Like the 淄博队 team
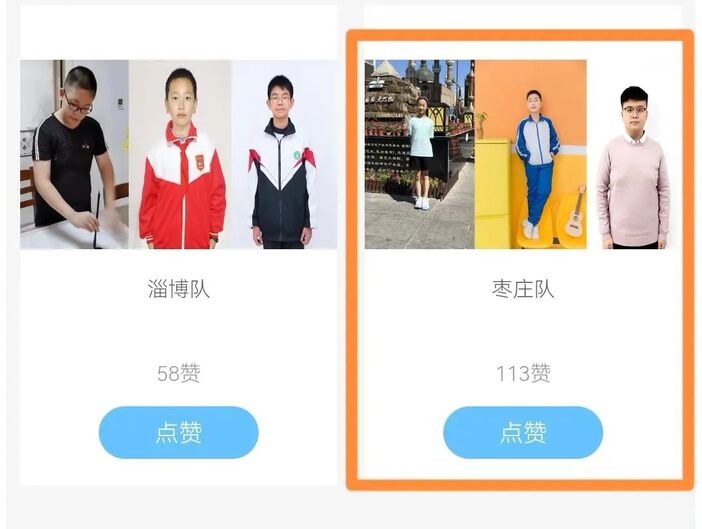Screen dimensions: 702x529 click(x=178, y=432)
